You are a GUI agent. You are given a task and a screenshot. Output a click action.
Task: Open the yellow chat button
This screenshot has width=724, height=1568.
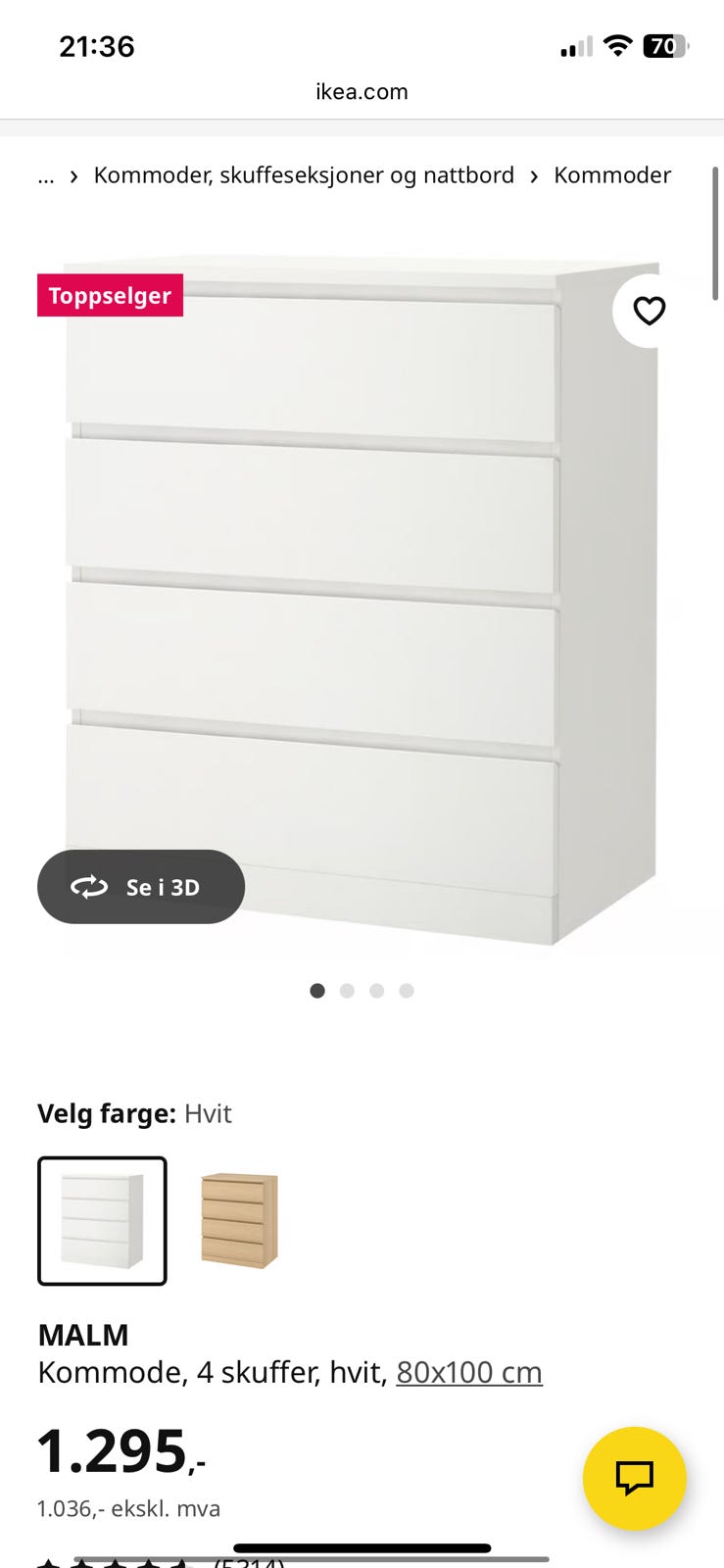634,1477
